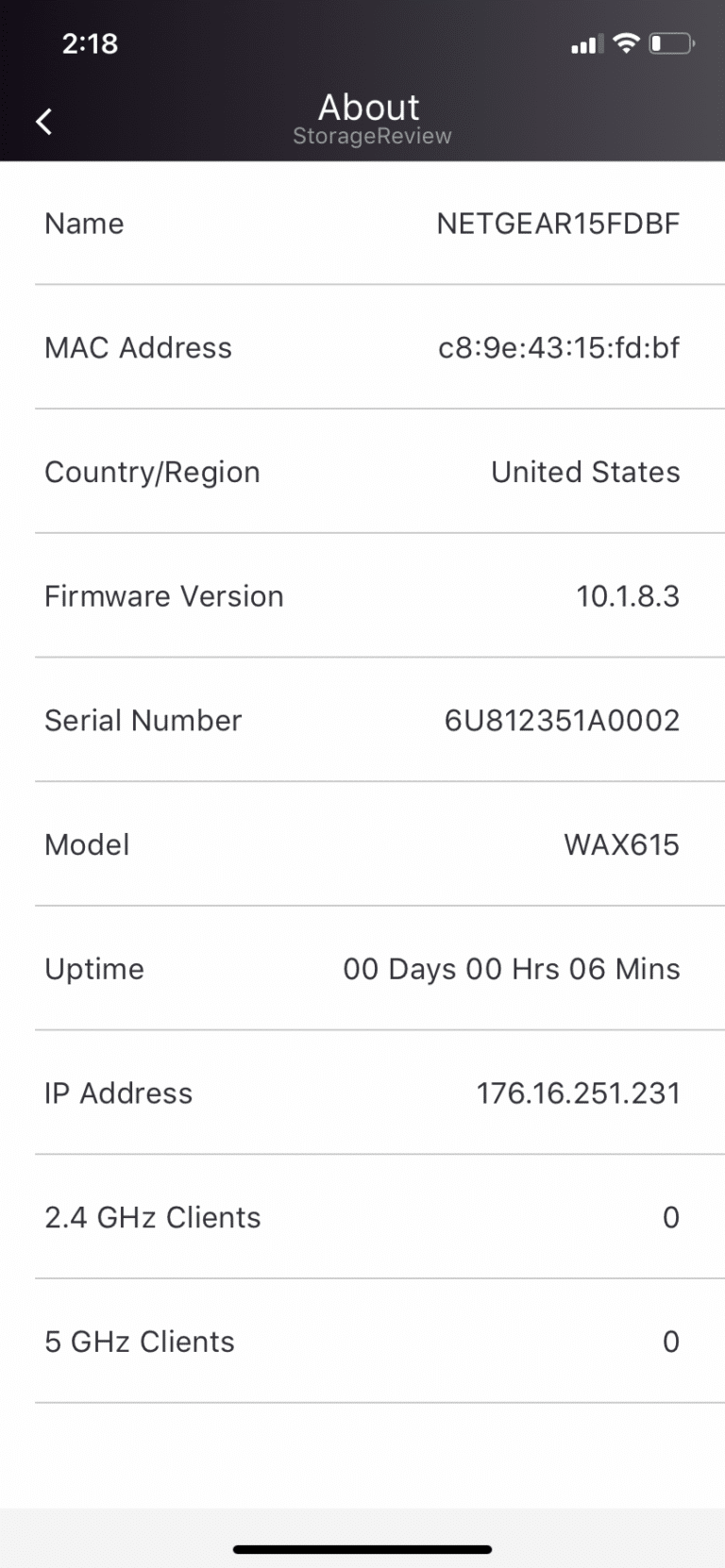Go back from the About screen
725x1568 pixels.
(x=43, y=122)
